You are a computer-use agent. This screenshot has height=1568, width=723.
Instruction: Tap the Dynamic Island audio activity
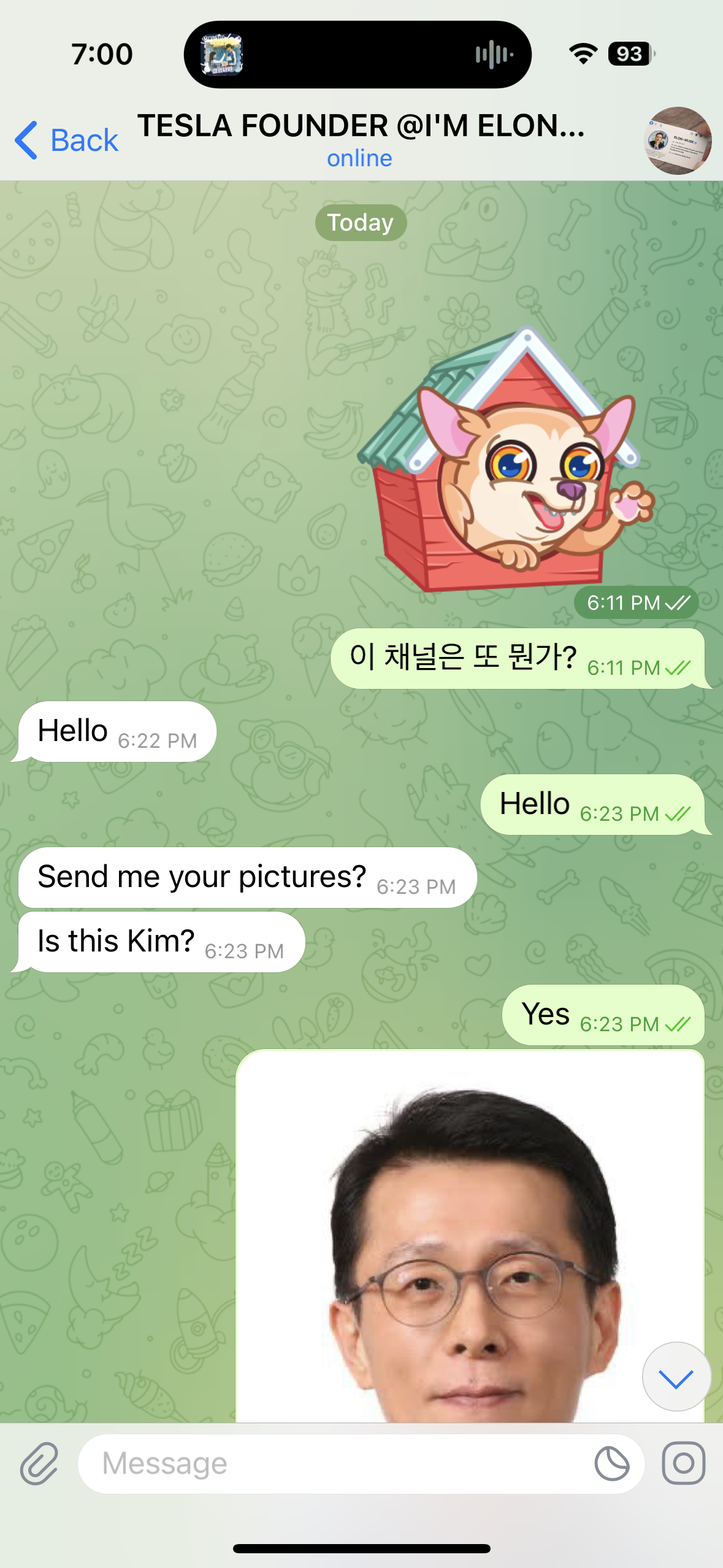point(358,55)
